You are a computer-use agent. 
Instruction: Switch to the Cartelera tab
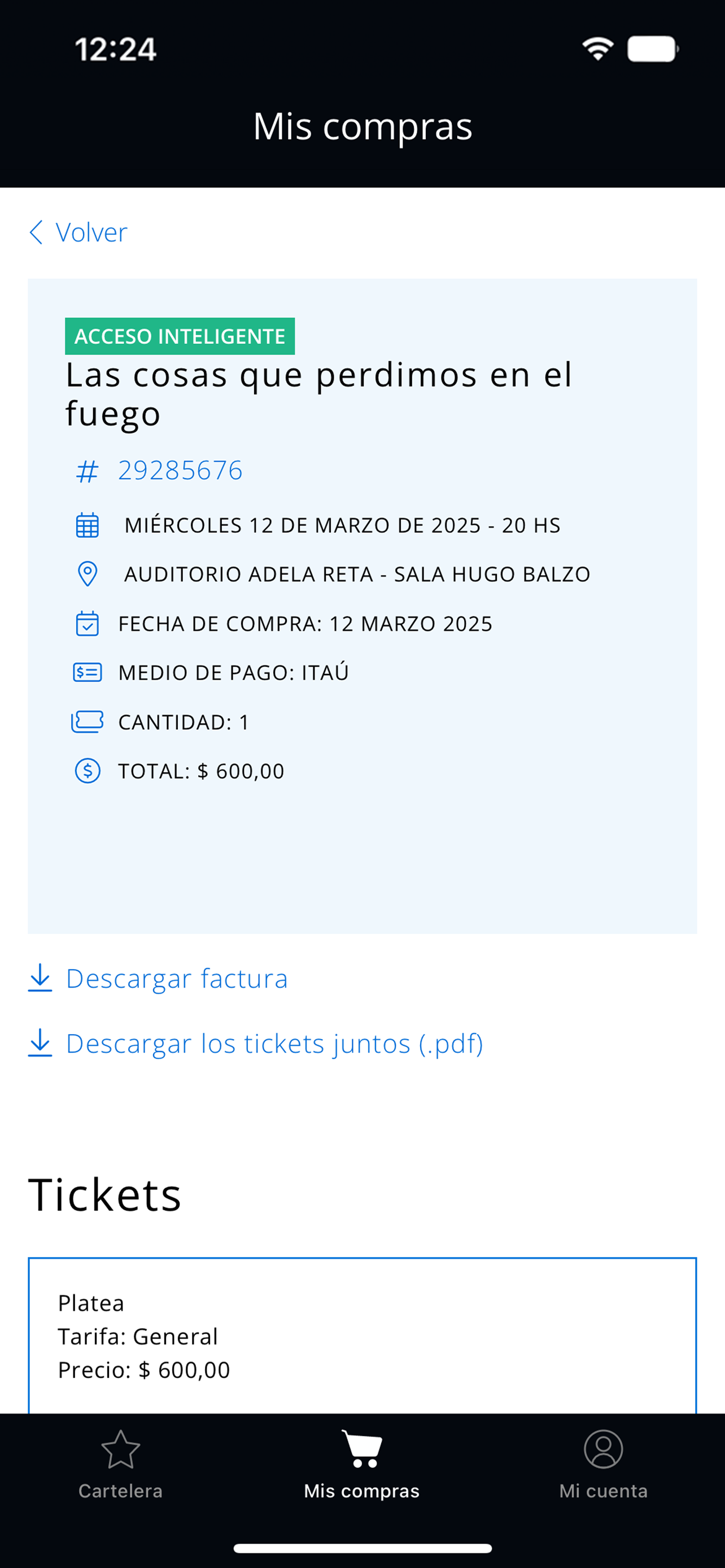(120, 1465)
